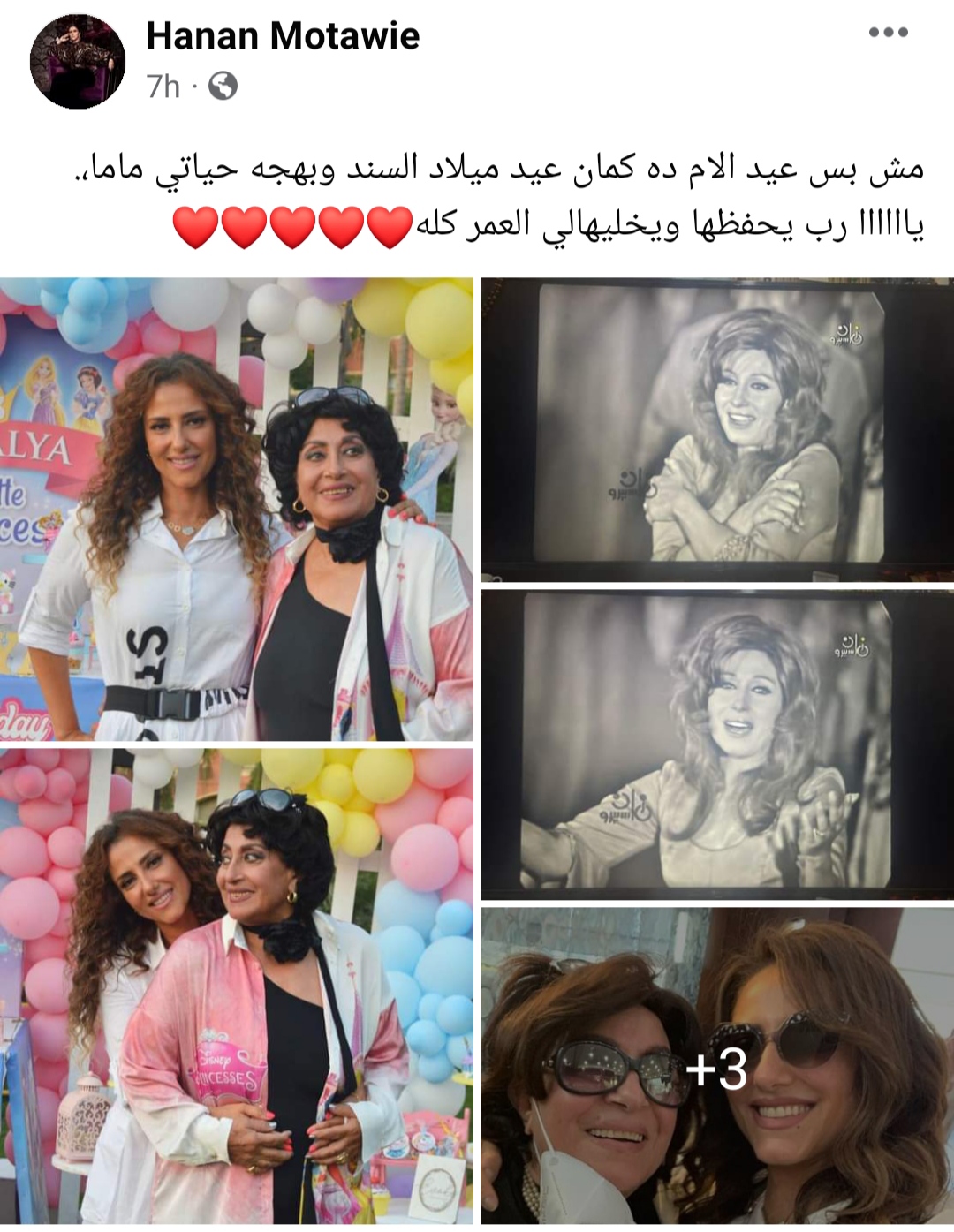
Task: Open the Hanan Motawie profile name
Action: pos(283,36)
